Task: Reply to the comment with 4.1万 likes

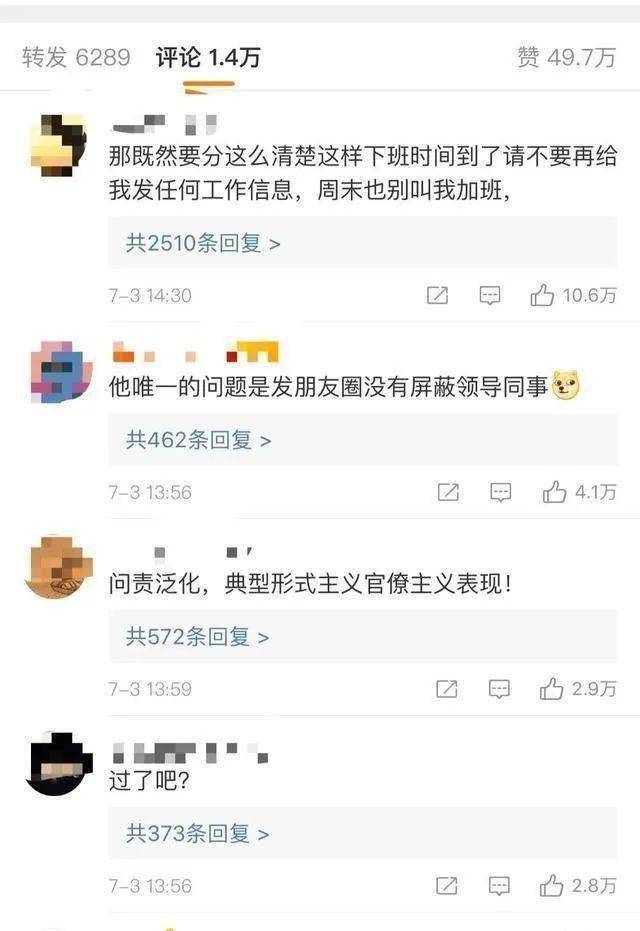Action: click(x=500, y=492)
